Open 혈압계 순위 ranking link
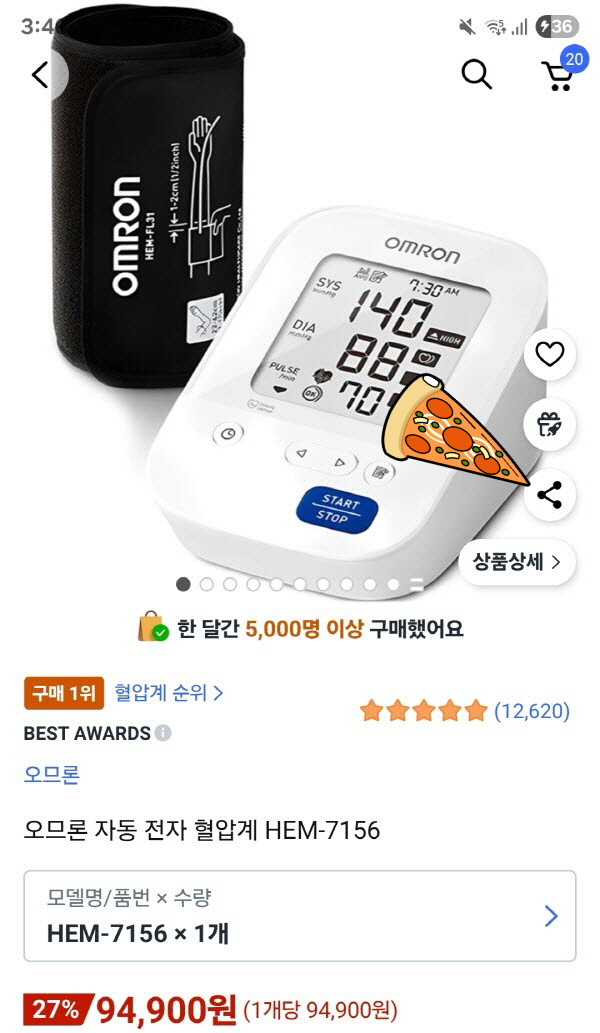Screen dimensions: 600x1033 pos(168,692)
